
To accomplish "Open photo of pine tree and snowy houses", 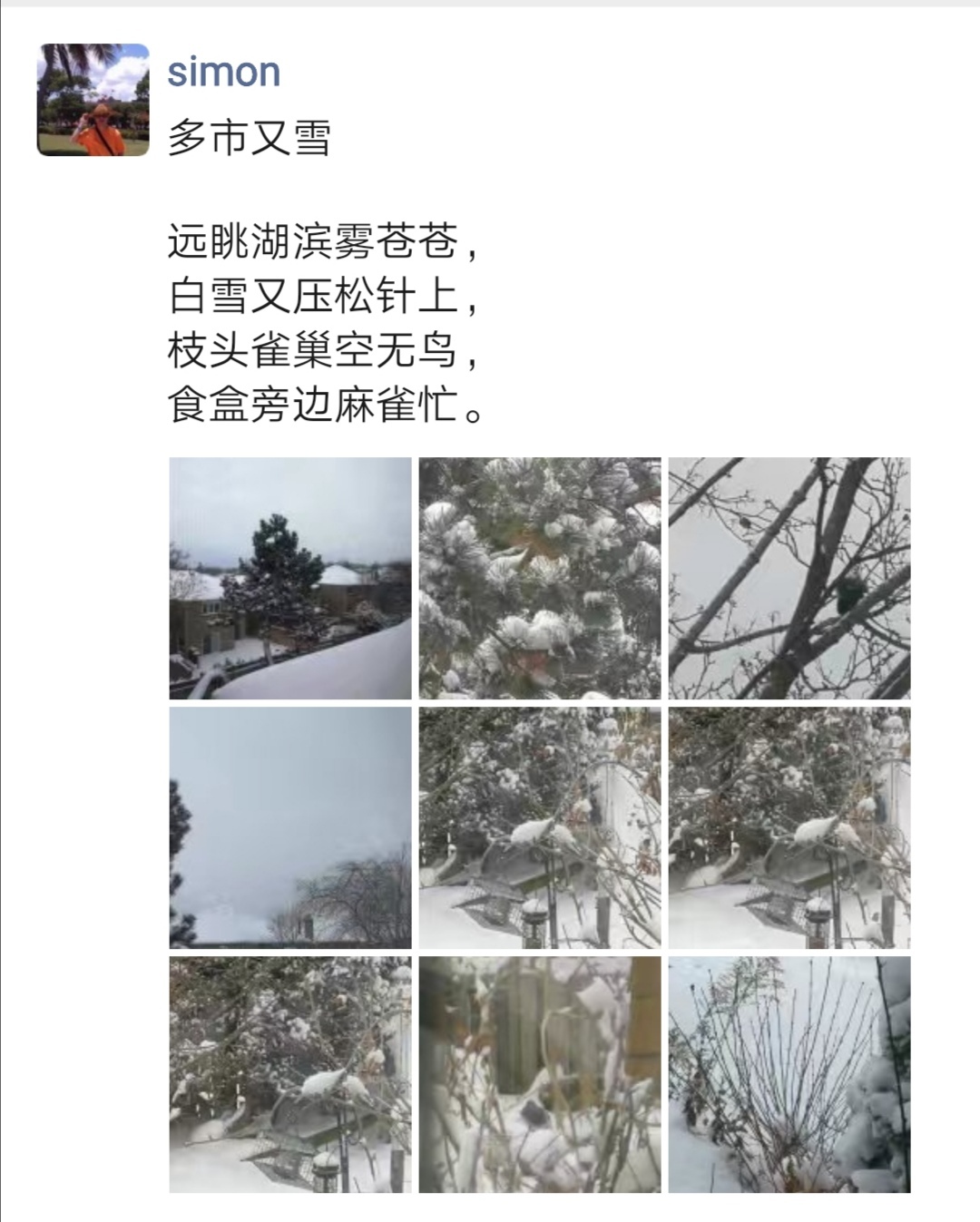I will click(290, 578).
